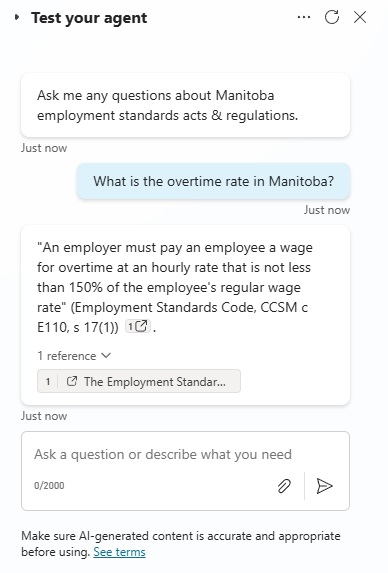
Task: Open inline citation 1 in the answer
Action: click(x=138, y=326)
